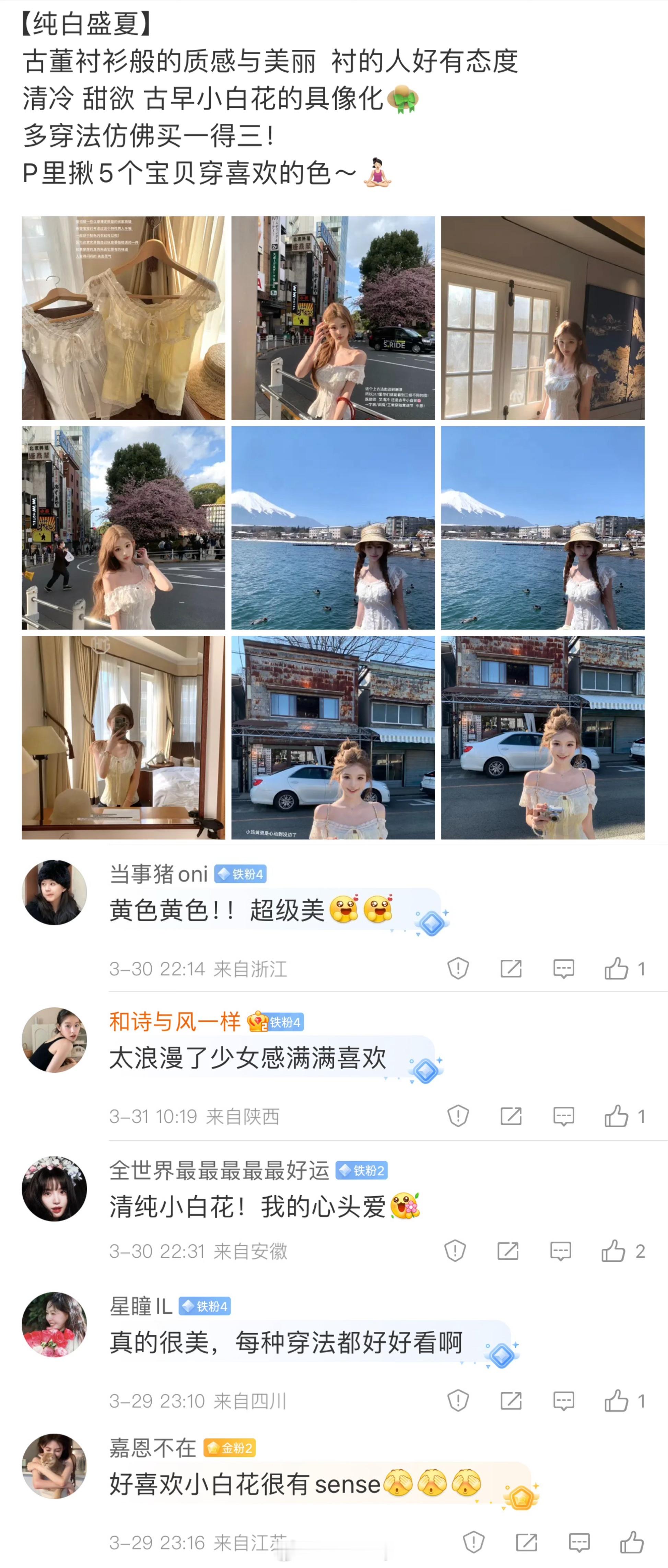Image resolution: width=668 pixels, height=1568 pixels.
Task: Open the photo of the girl holding a camera
Action: [542, 737]
